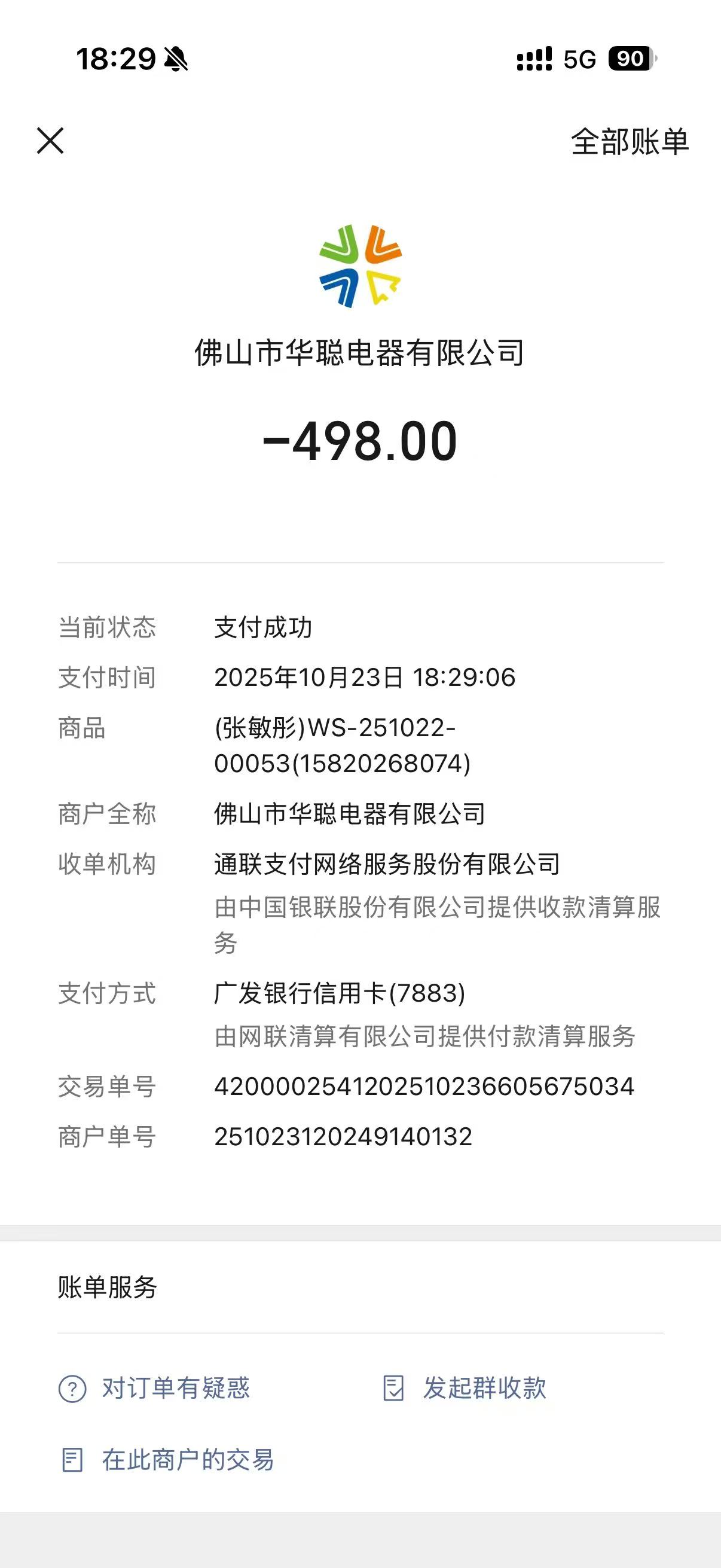Image resolution: width=721 pixels, height=1568 pixels.
Task: Close the payment detail page
Action: coord(50,141)
